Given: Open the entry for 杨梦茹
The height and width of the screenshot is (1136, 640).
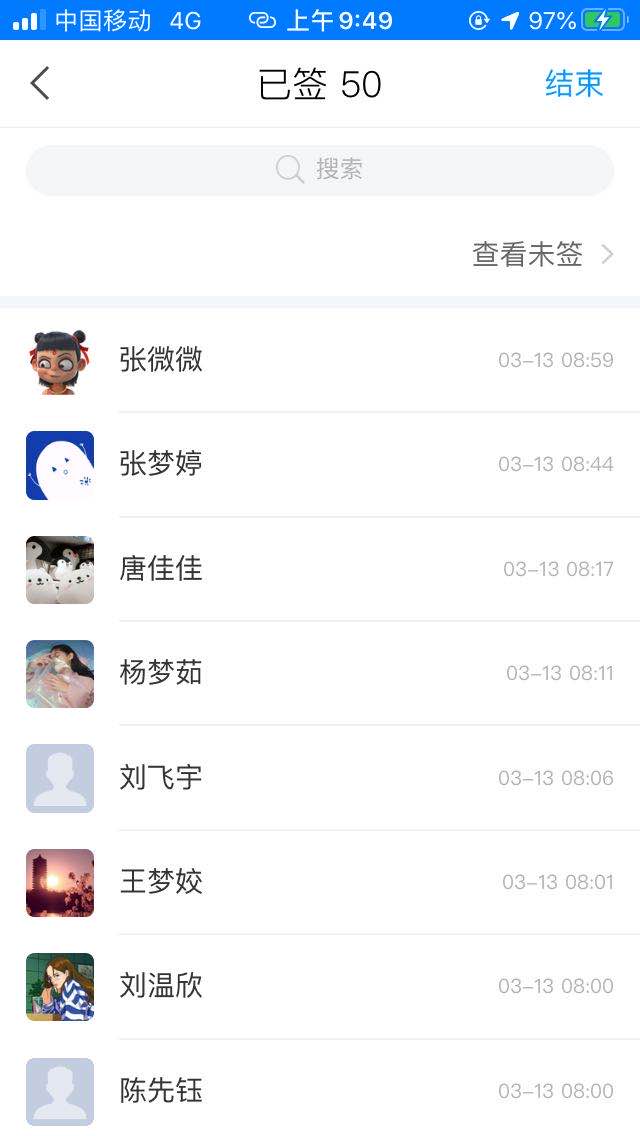Looking at the screenshot, I should (320, 673).
